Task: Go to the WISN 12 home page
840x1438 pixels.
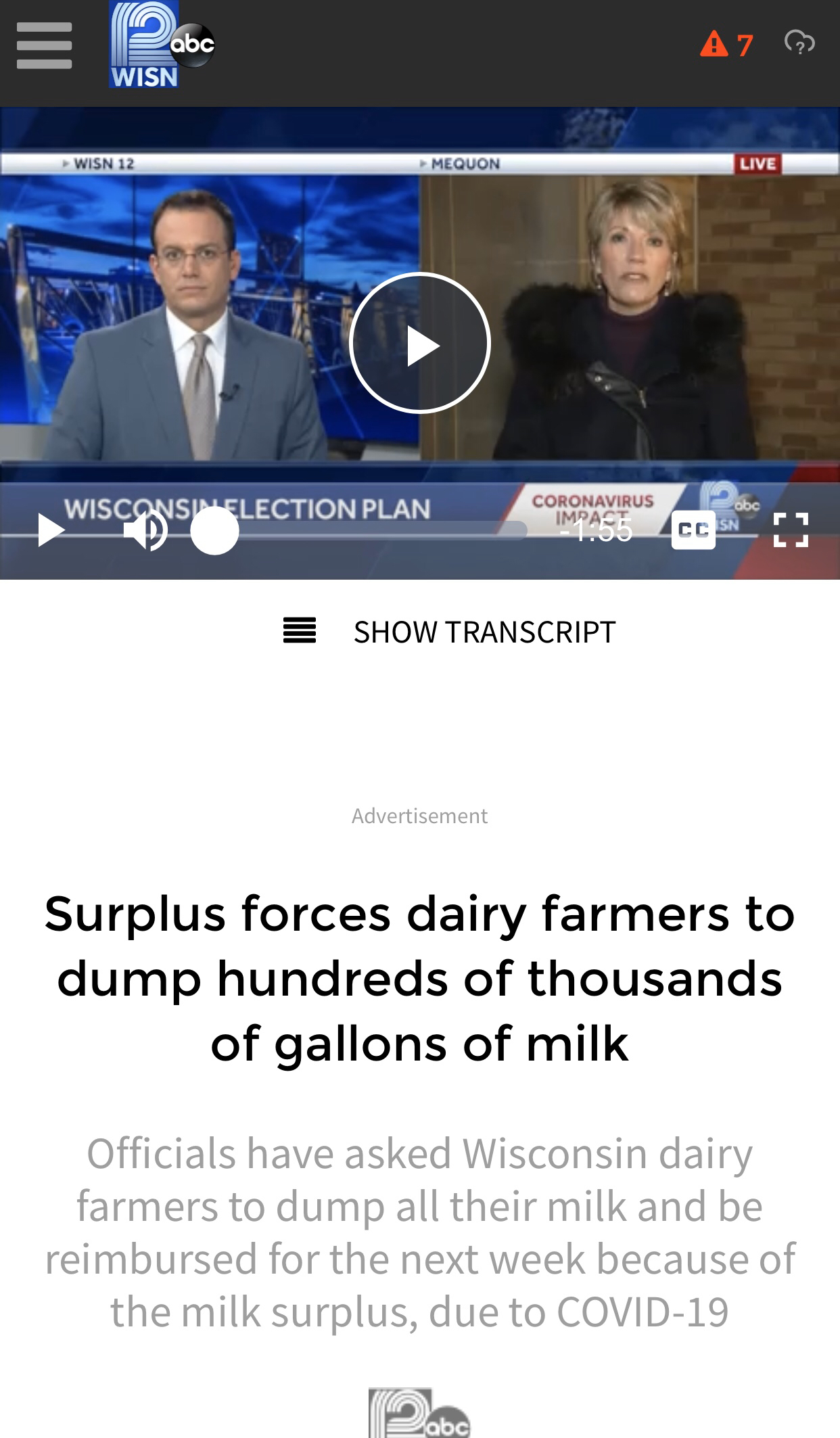Action: (160, 45)
